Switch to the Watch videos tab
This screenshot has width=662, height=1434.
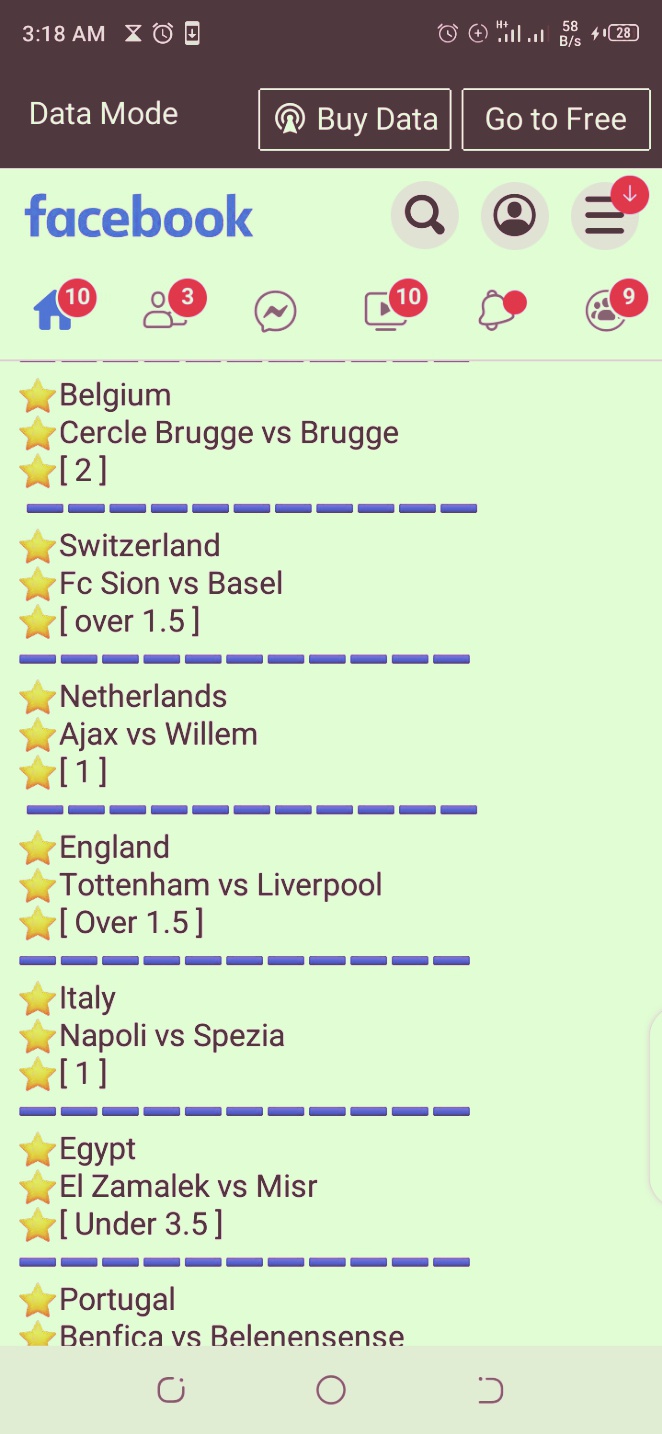click(385, 311)
